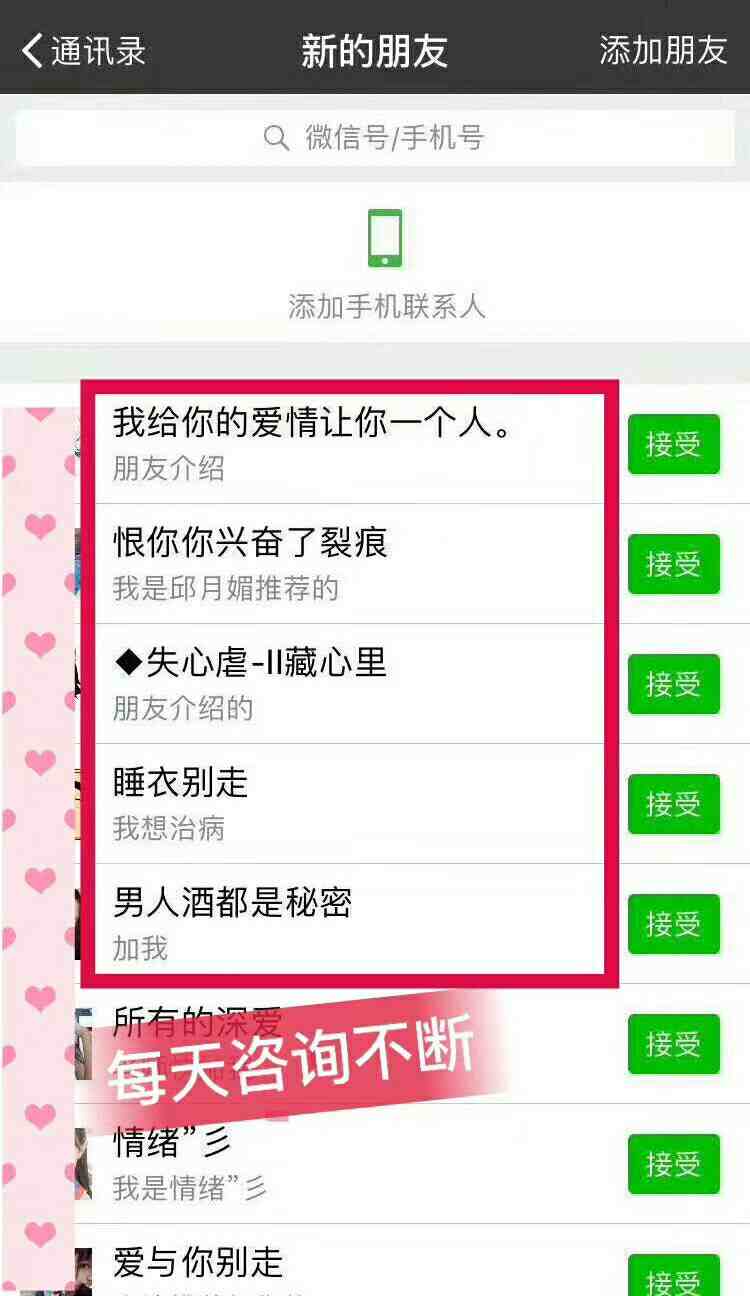Accept request from 所有的深爱
The height and width of the screenshot is (1296, 750).
tap(673, 1044)
